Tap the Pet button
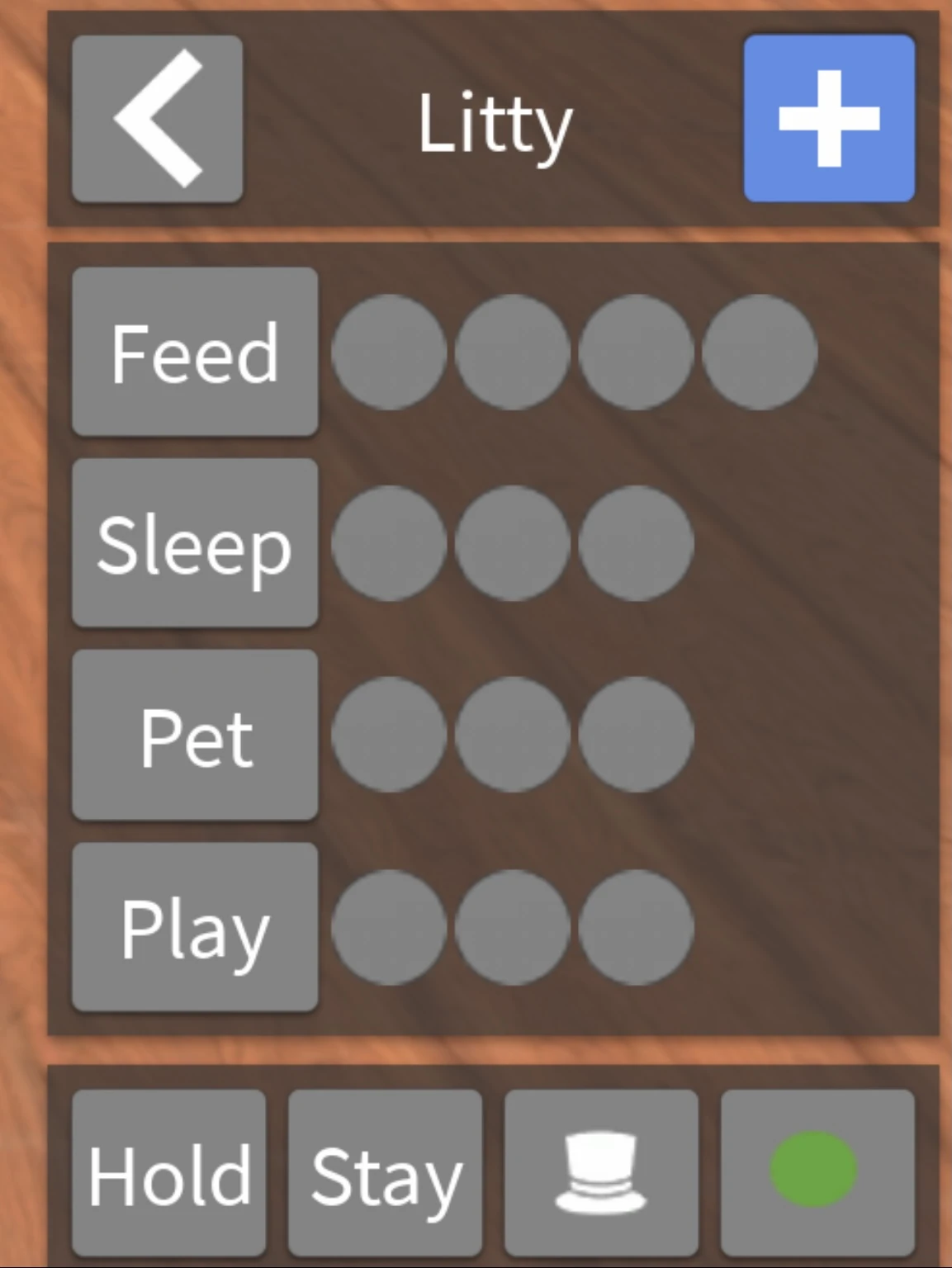The height and width of the screenshot is (1268, 952). click(x=195, y=735)
